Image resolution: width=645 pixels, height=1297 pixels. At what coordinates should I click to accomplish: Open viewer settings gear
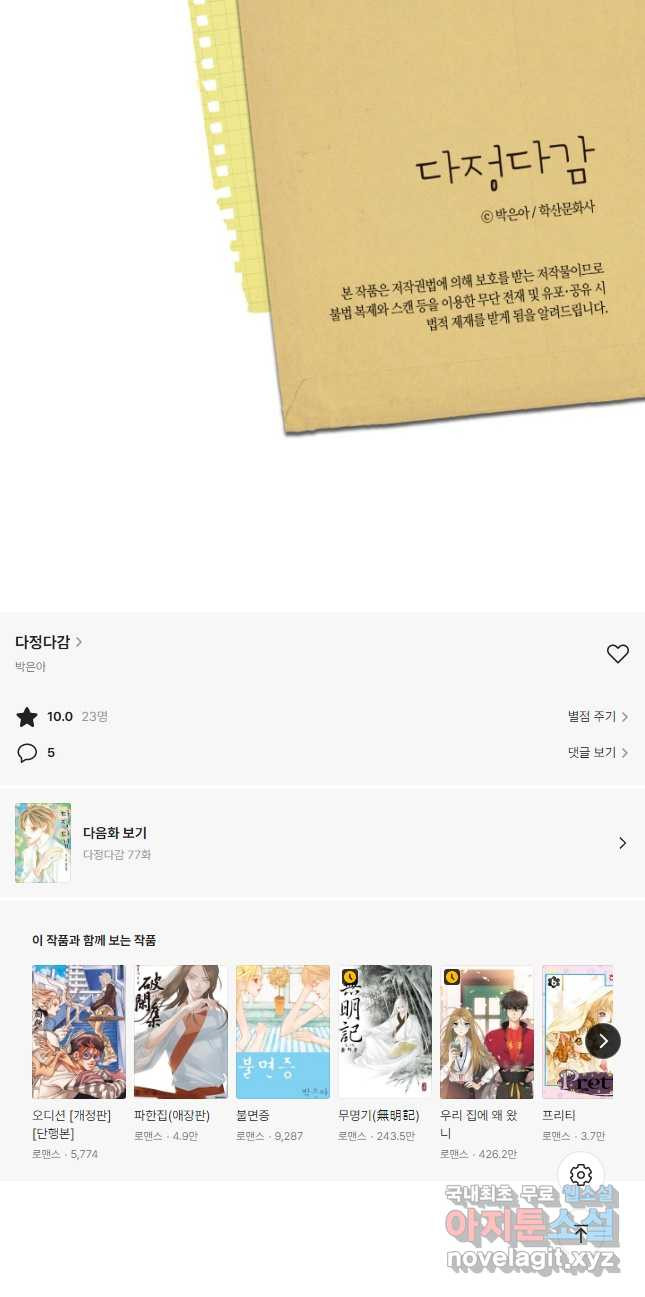point(581,1175)
